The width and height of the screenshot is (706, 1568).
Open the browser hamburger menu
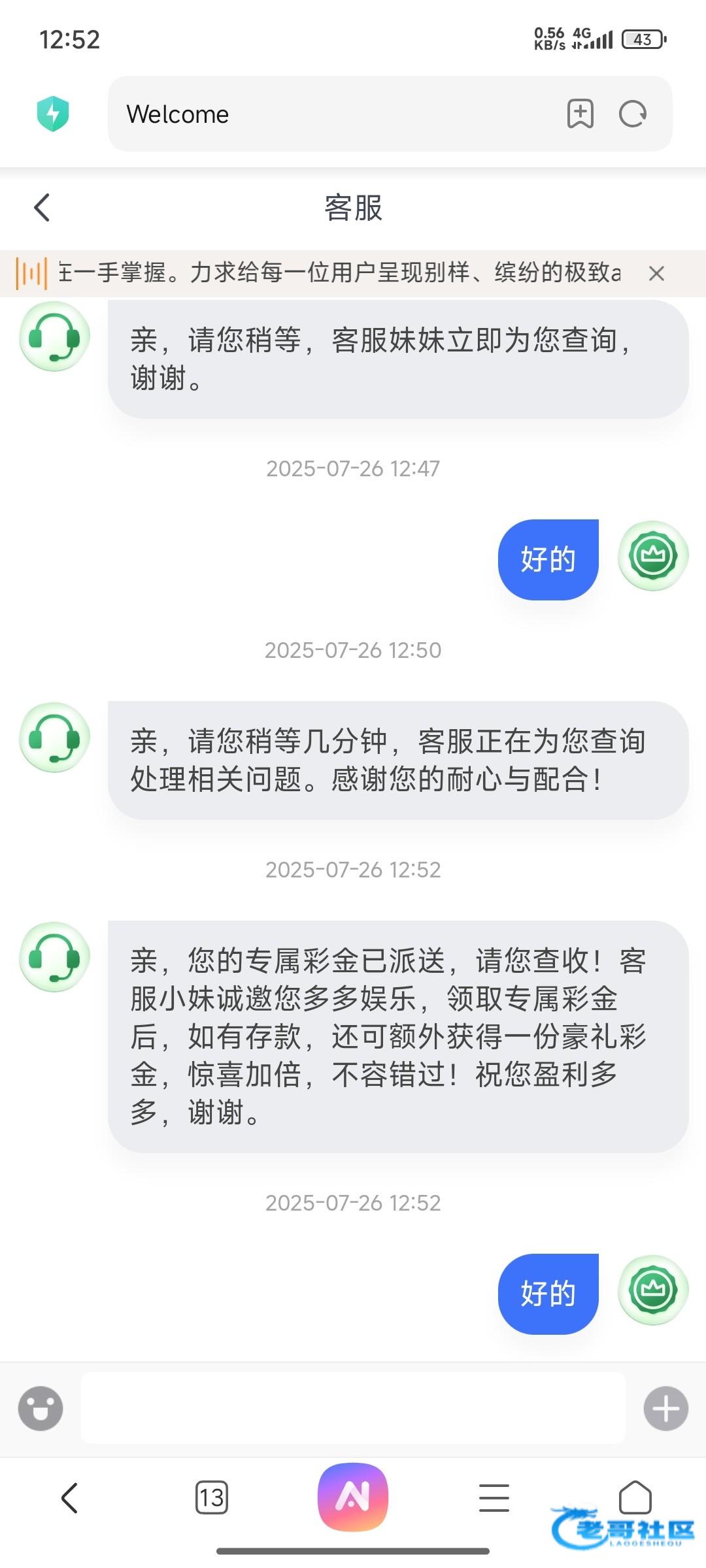click(494, 1497)
